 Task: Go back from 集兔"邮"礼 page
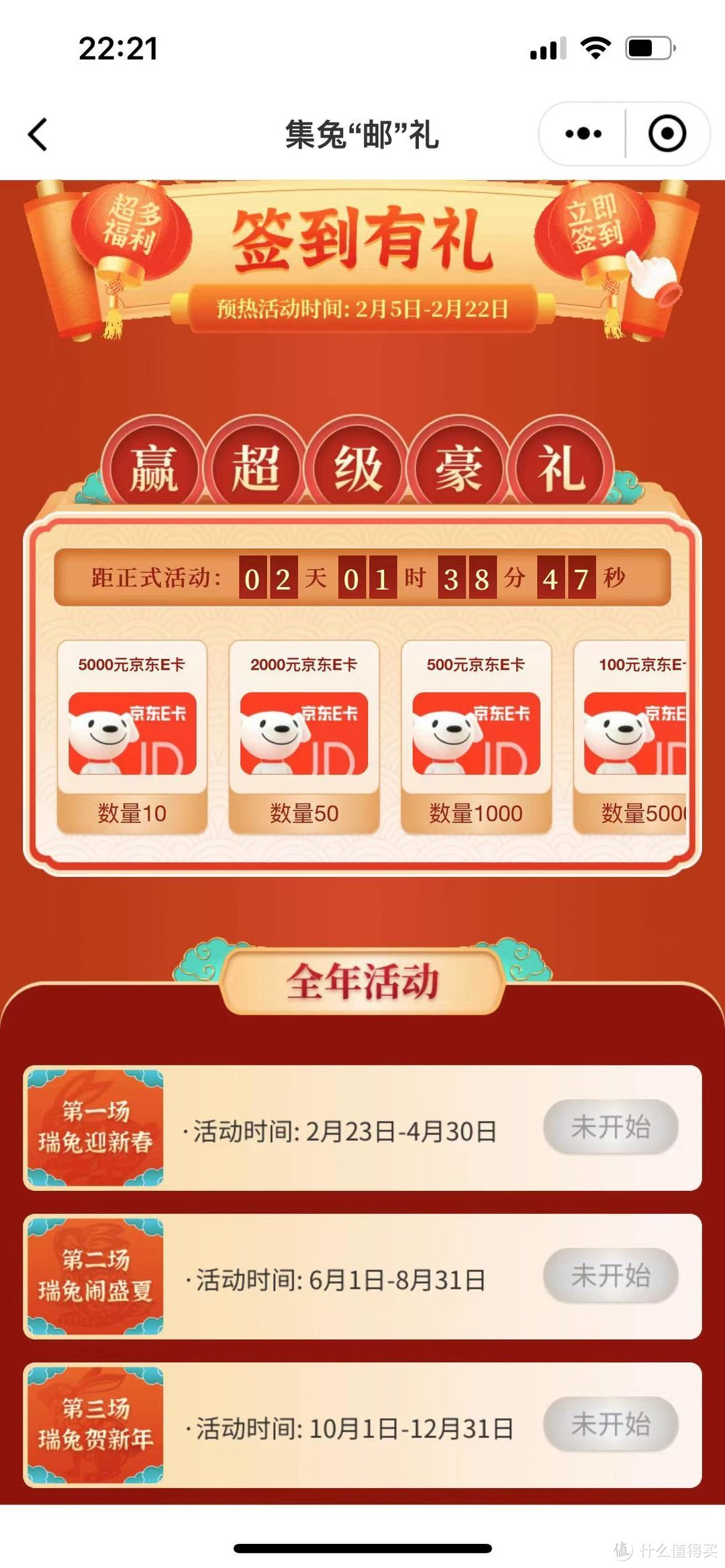pos(38,134)
